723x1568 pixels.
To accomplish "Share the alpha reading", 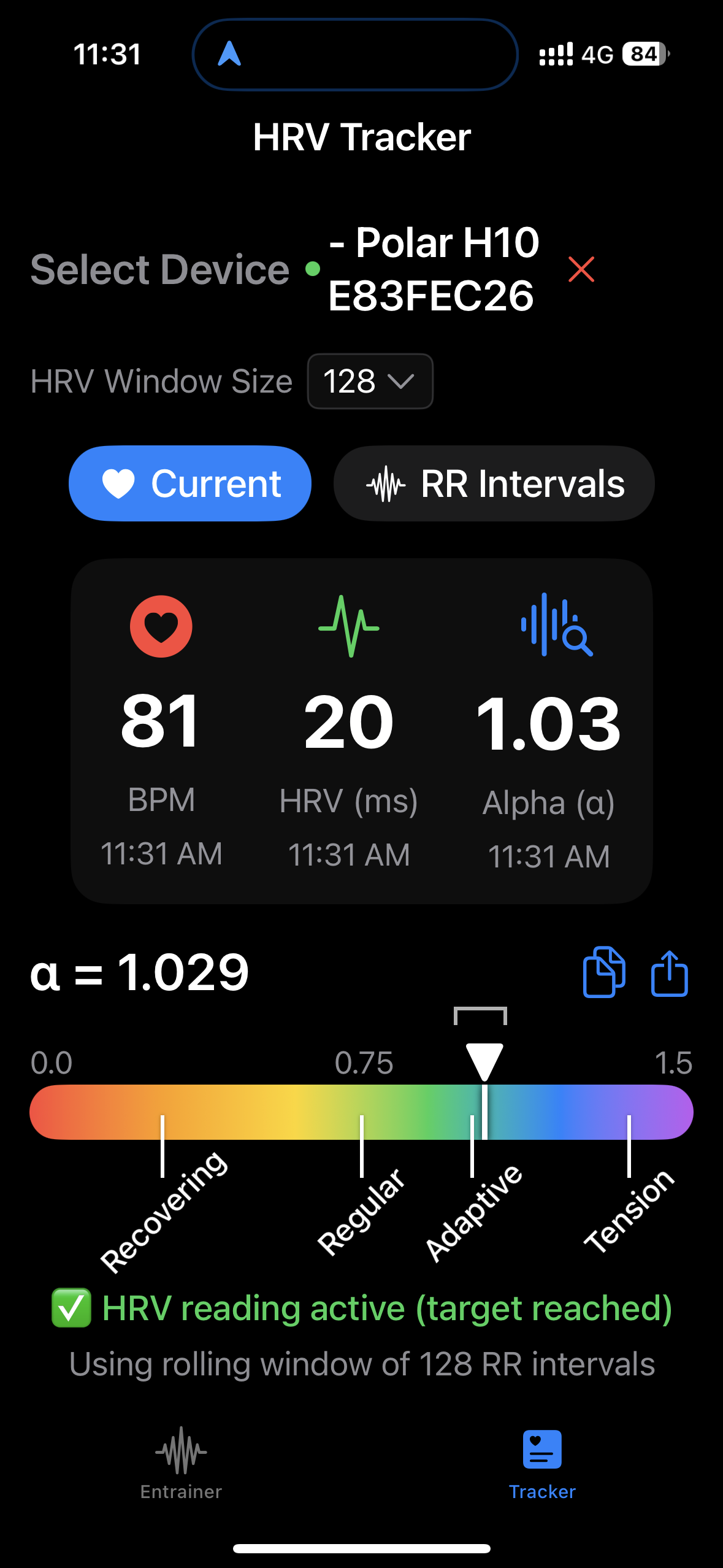I will click(669, 973).
